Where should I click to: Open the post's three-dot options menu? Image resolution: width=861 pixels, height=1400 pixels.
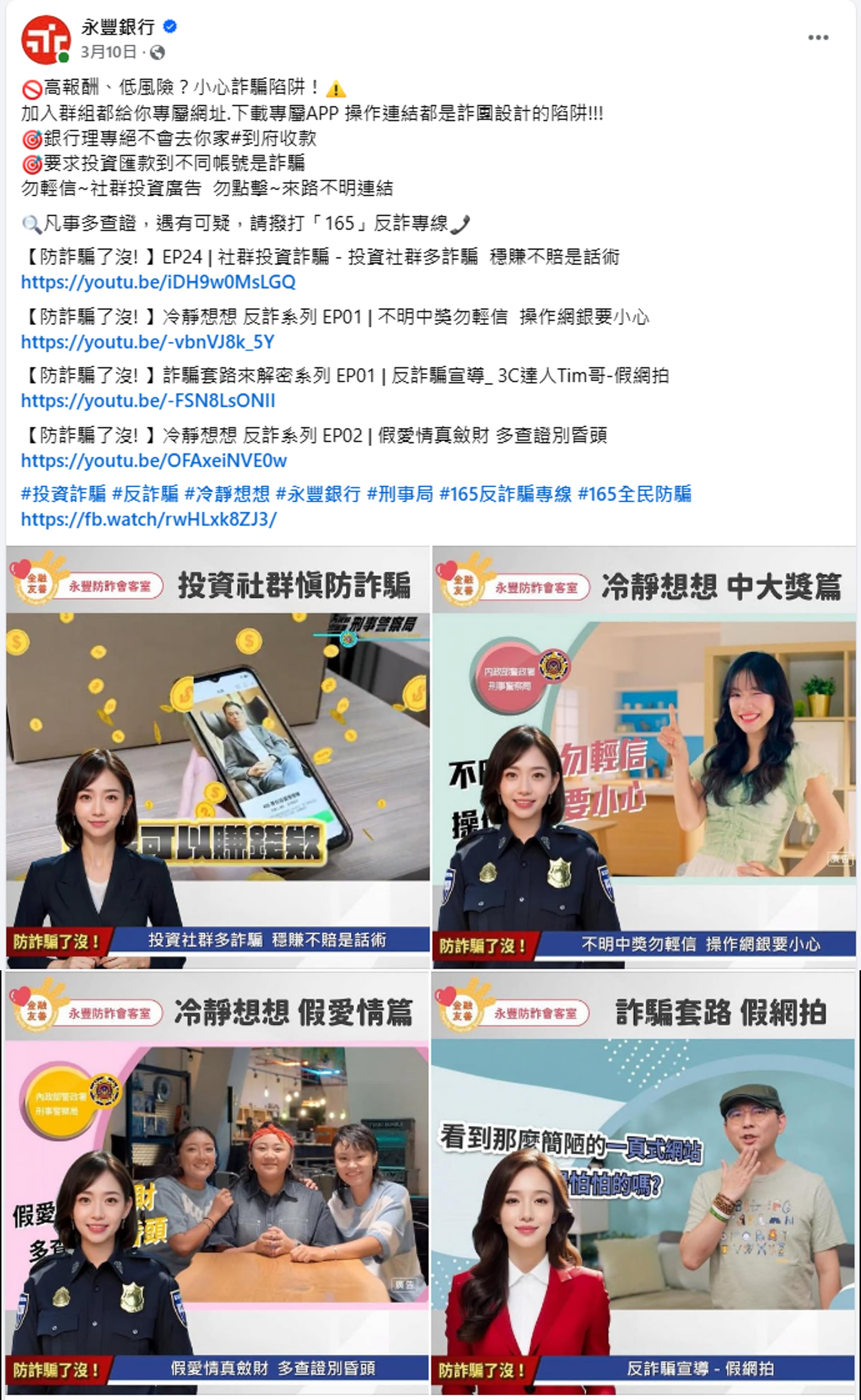click(x=818, y=37)
